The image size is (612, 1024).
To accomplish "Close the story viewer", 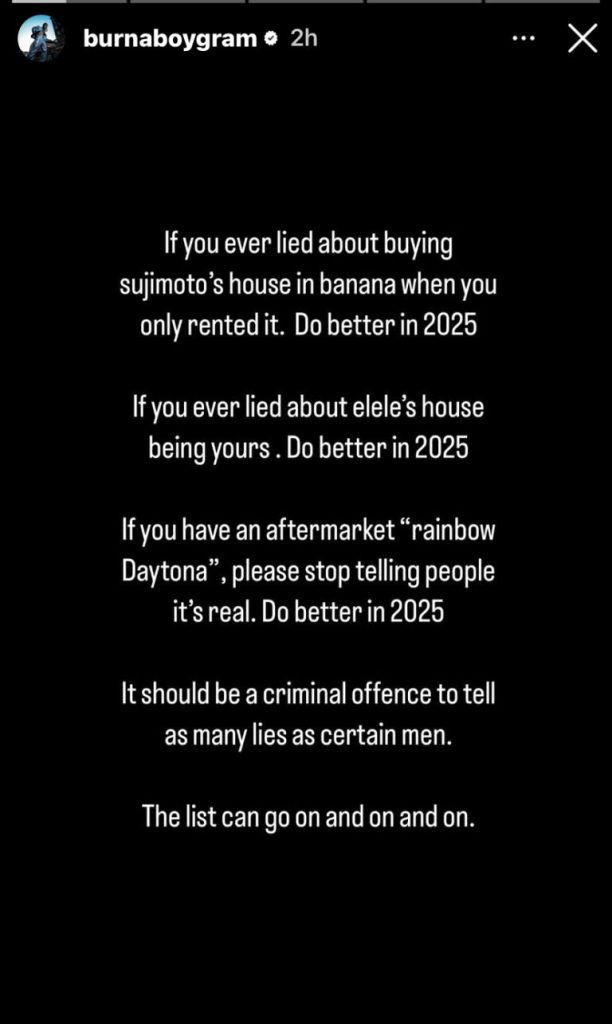I will [582, 39].
